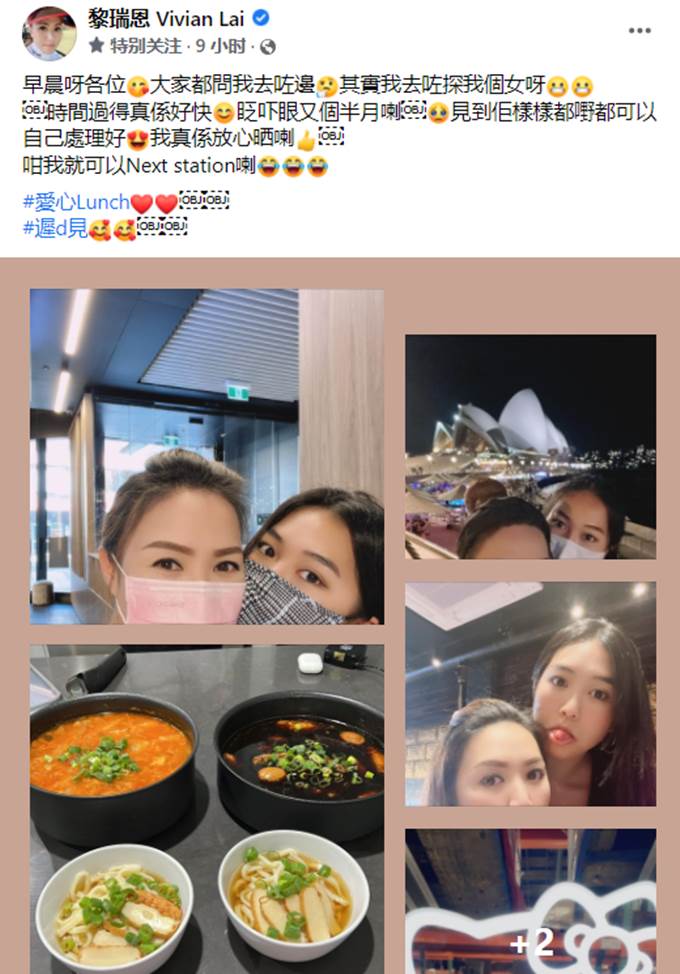Open the Sydney Opera House photo

[530, 446]
